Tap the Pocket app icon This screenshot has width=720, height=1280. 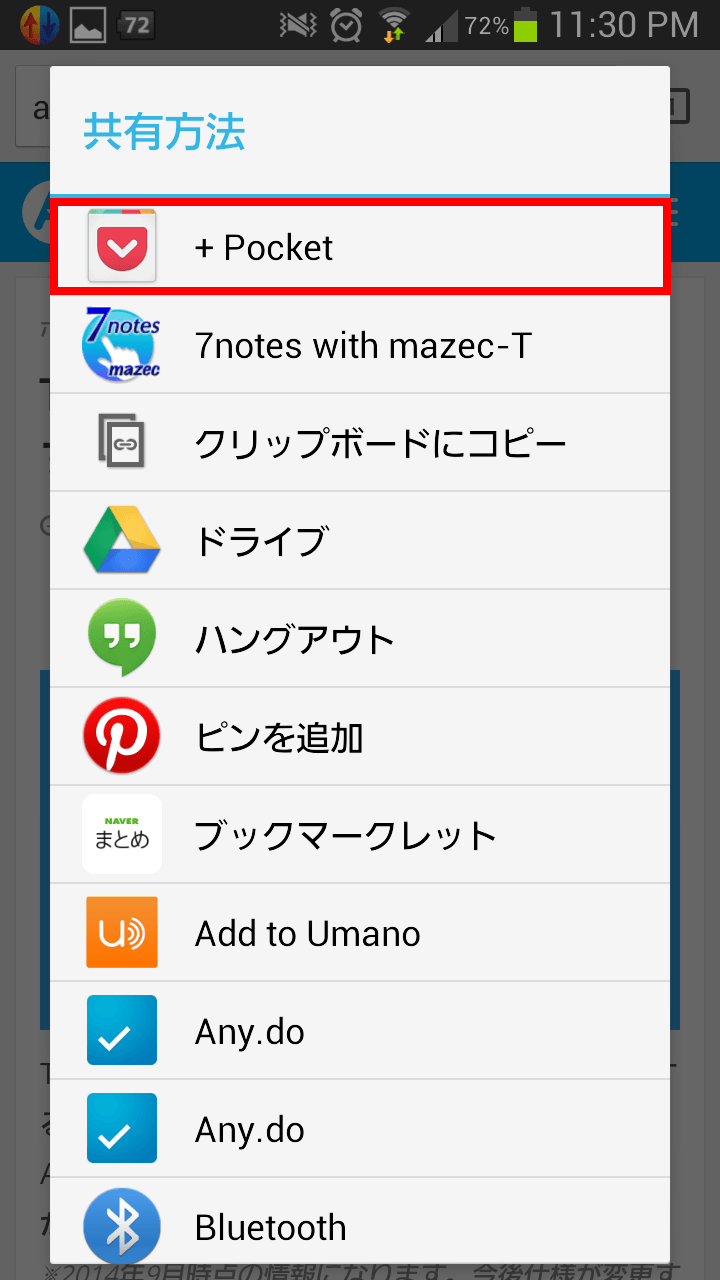(121, 246)
